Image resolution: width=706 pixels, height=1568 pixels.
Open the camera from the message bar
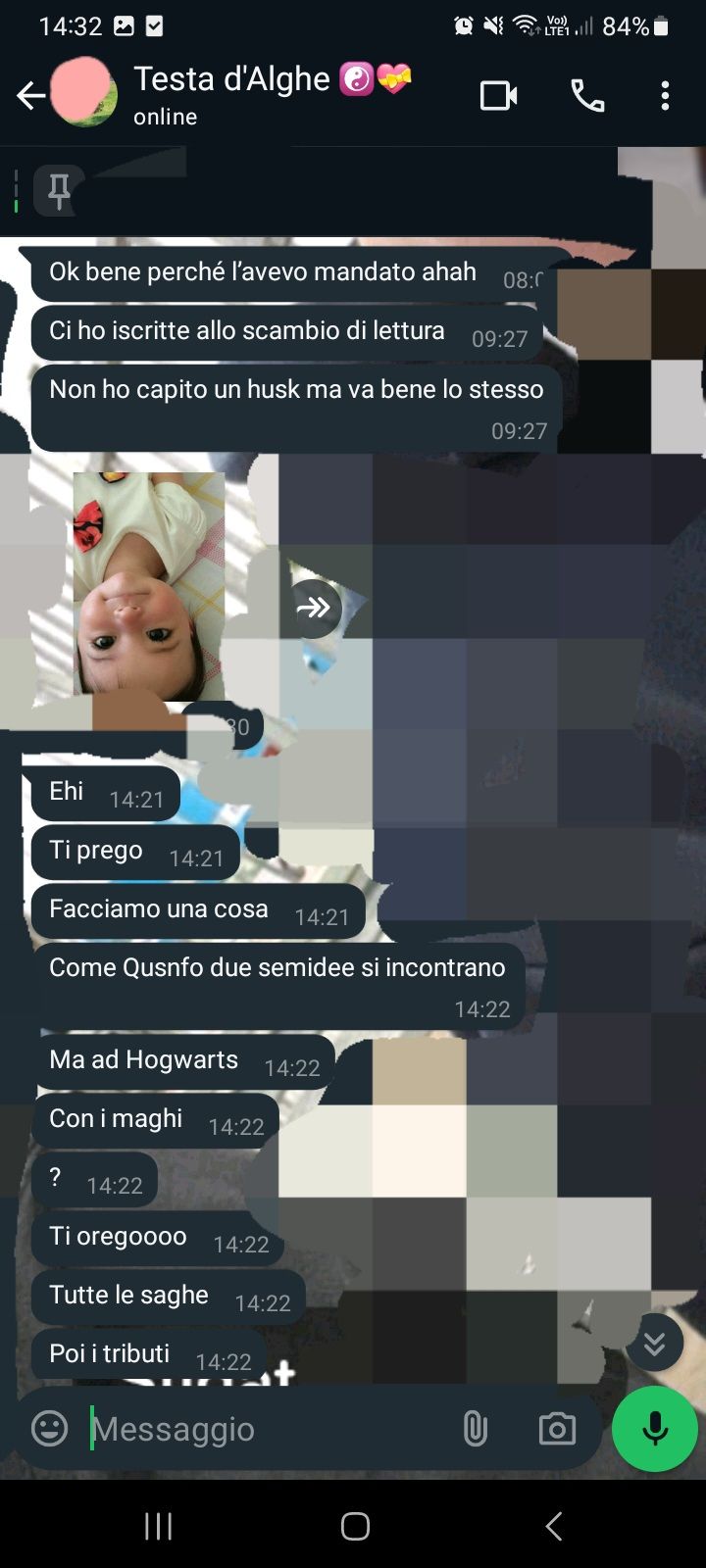click(557, 1429)
